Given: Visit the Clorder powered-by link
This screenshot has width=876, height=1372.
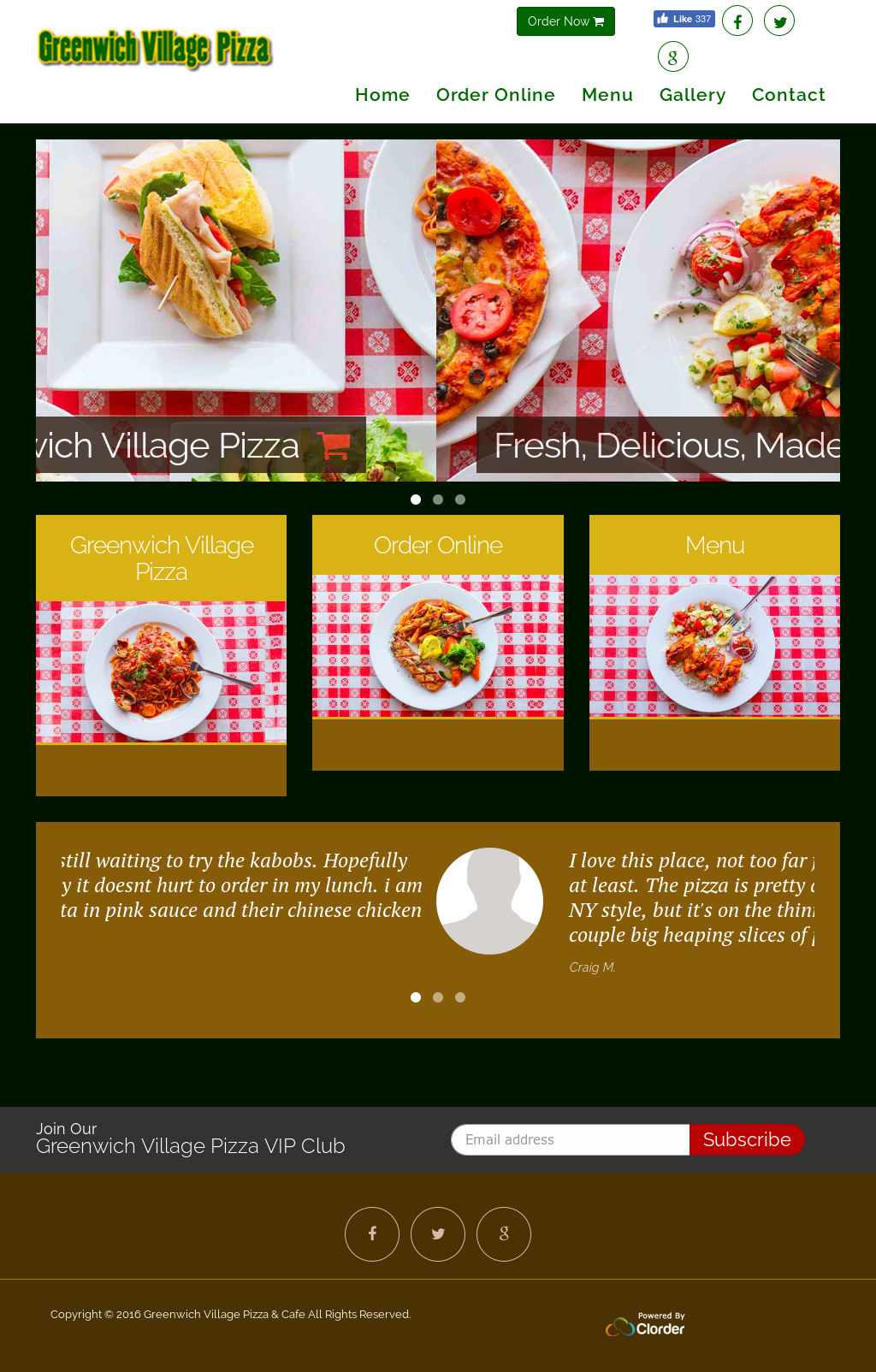Looking at the screenshot, I should pos(646,1324).
